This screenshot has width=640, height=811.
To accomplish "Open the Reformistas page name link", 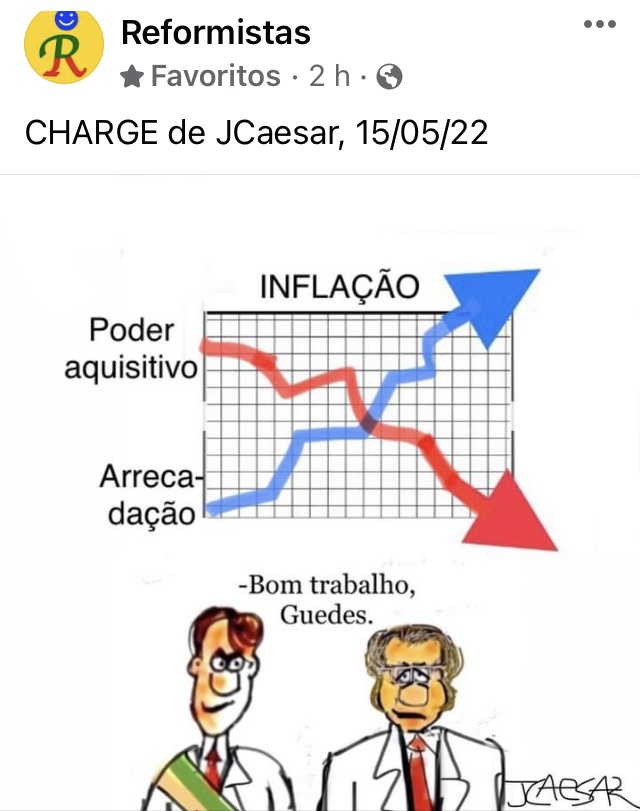I will click(x=215, y=32).
